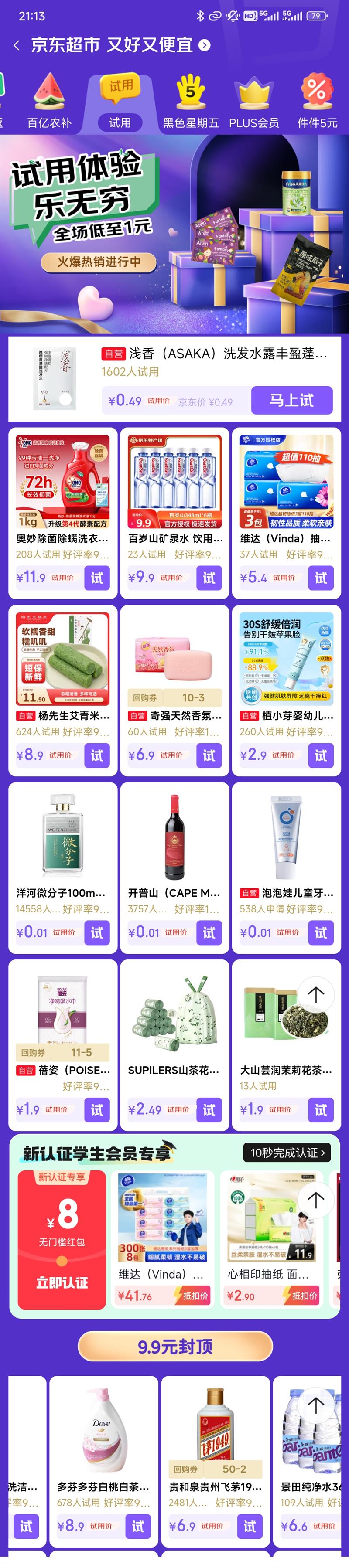Go back using the top-left arrow
This screenshot has width=349, height=1568.
(x=17, y=45)
